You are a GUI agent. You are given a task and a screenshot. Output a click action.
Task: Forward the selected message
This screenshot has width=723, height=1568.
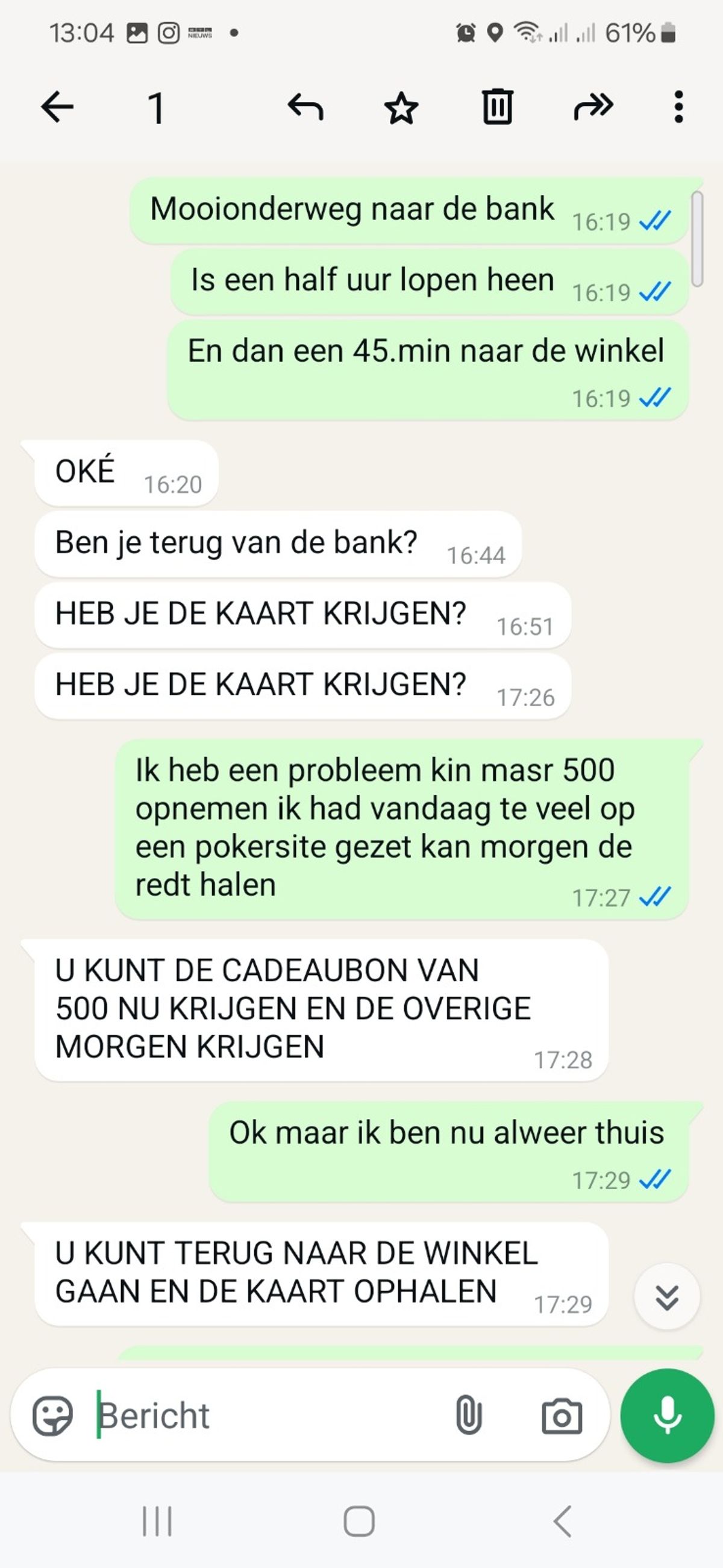pyautogui.click(x=593, y=107)
